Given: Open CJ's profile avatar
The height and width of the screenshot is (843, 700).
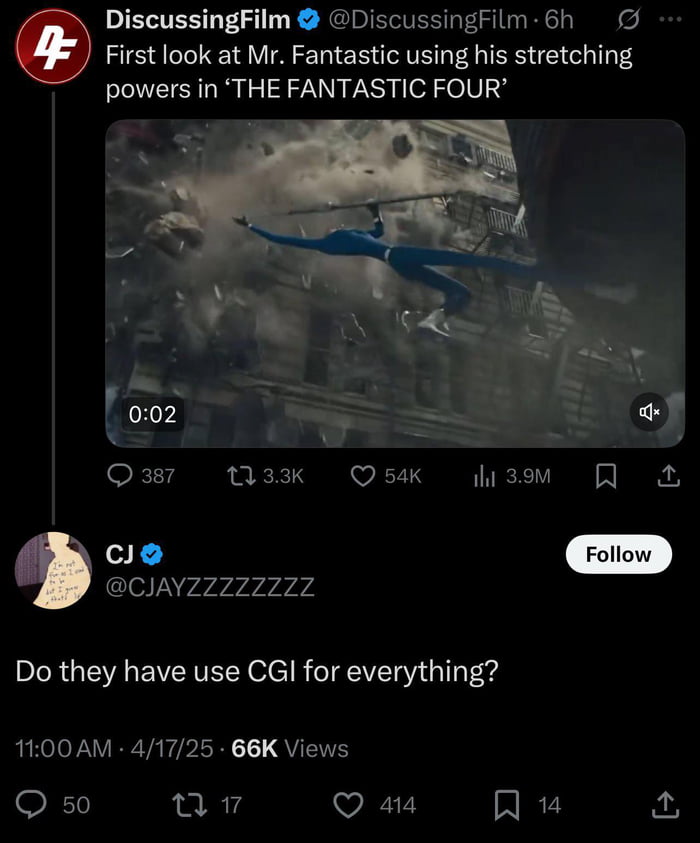Looking at the screenshot, I should pos(53,571).
